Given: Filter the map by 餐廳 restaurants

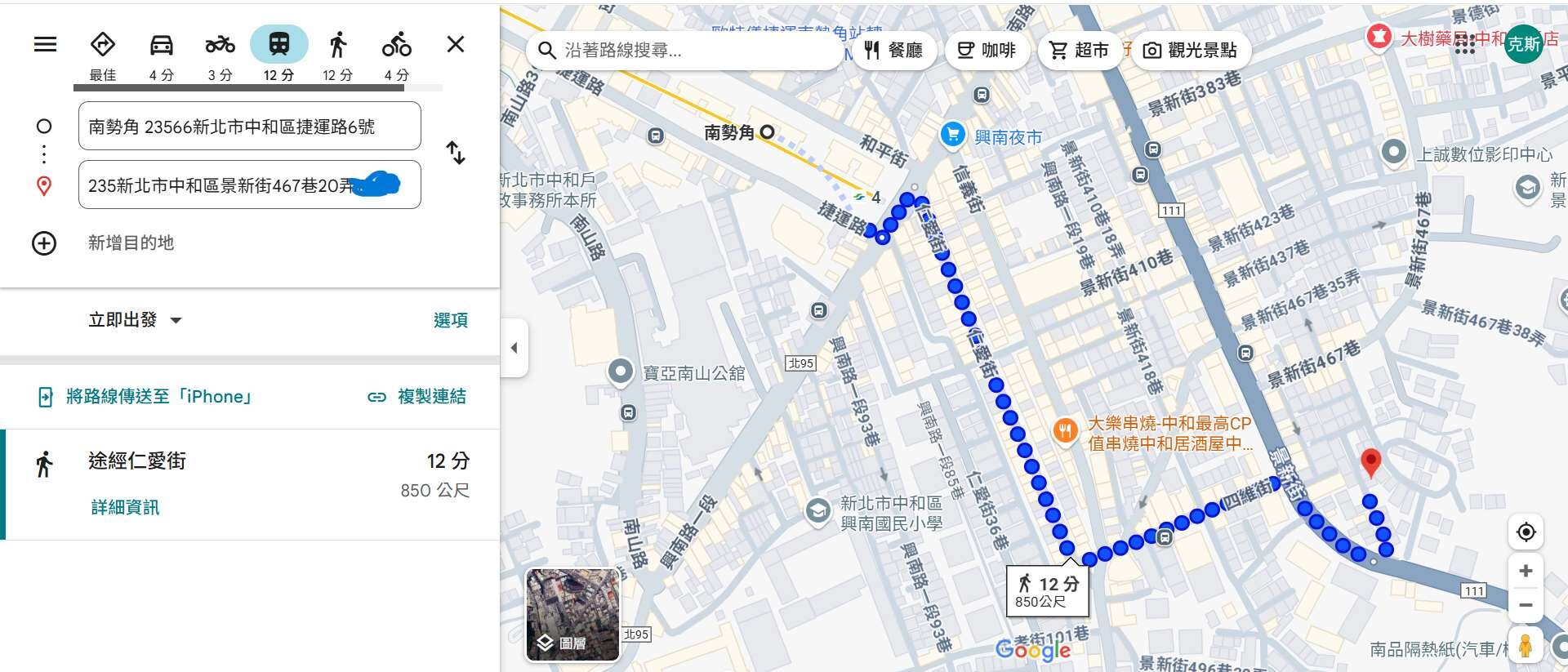Looking at the screenshot, I should coord(893,51).
